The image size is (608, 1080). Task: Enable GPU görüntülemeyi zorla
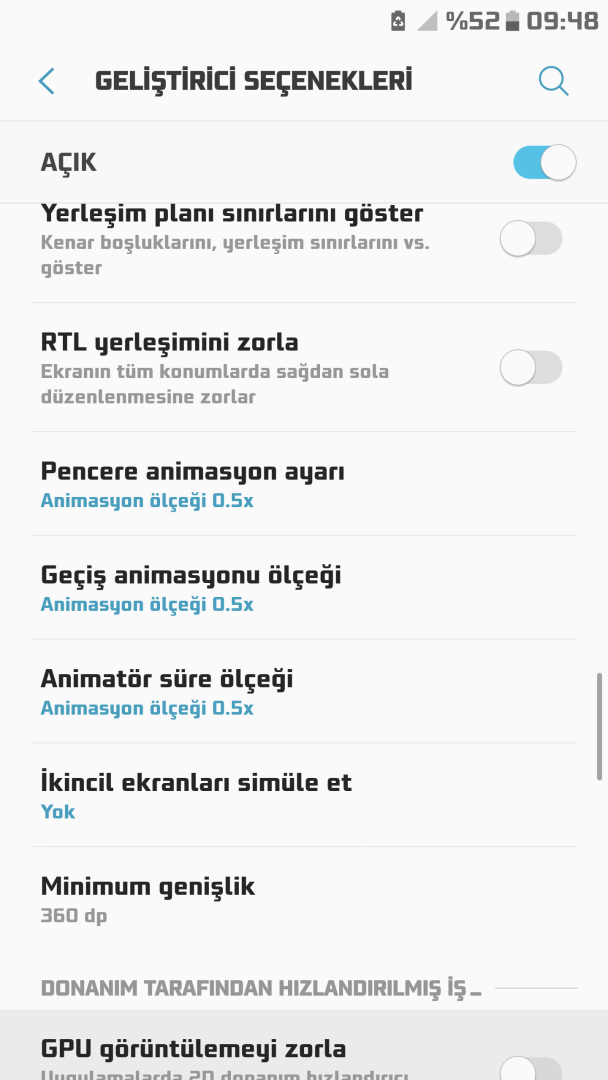click(x=530, y=1064)
